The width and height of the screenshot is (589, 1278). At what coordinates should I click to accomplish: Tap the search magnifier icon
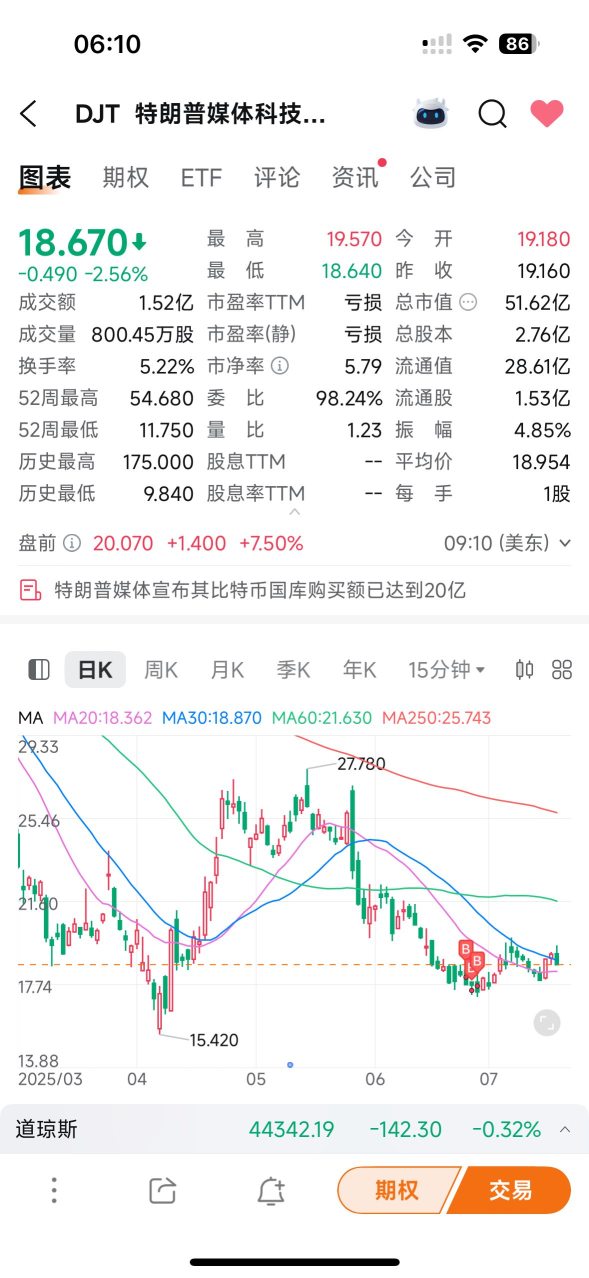(x=492, y=114)
